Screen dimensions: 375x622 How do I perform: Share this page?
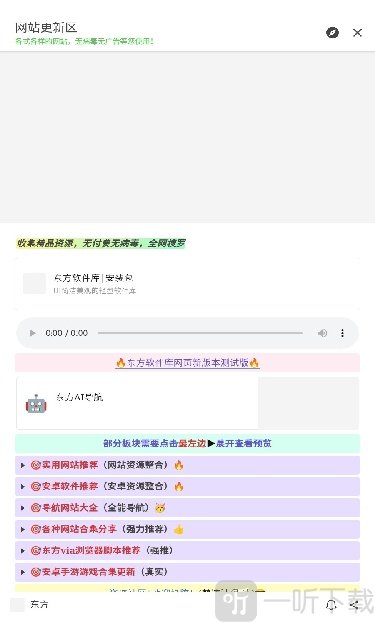(355, 605)
